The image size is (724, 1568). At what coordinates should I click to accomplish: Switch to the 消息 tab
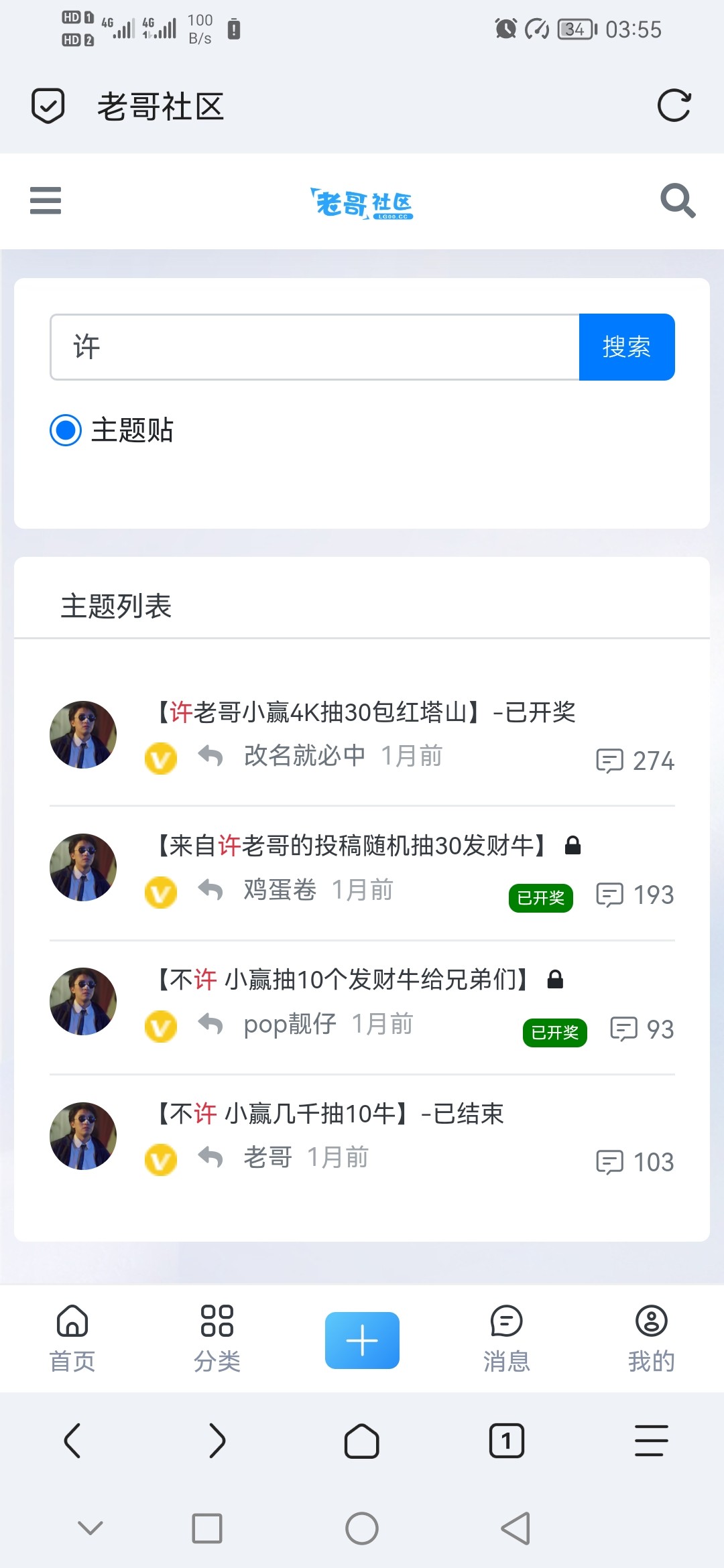point(507,1337)
